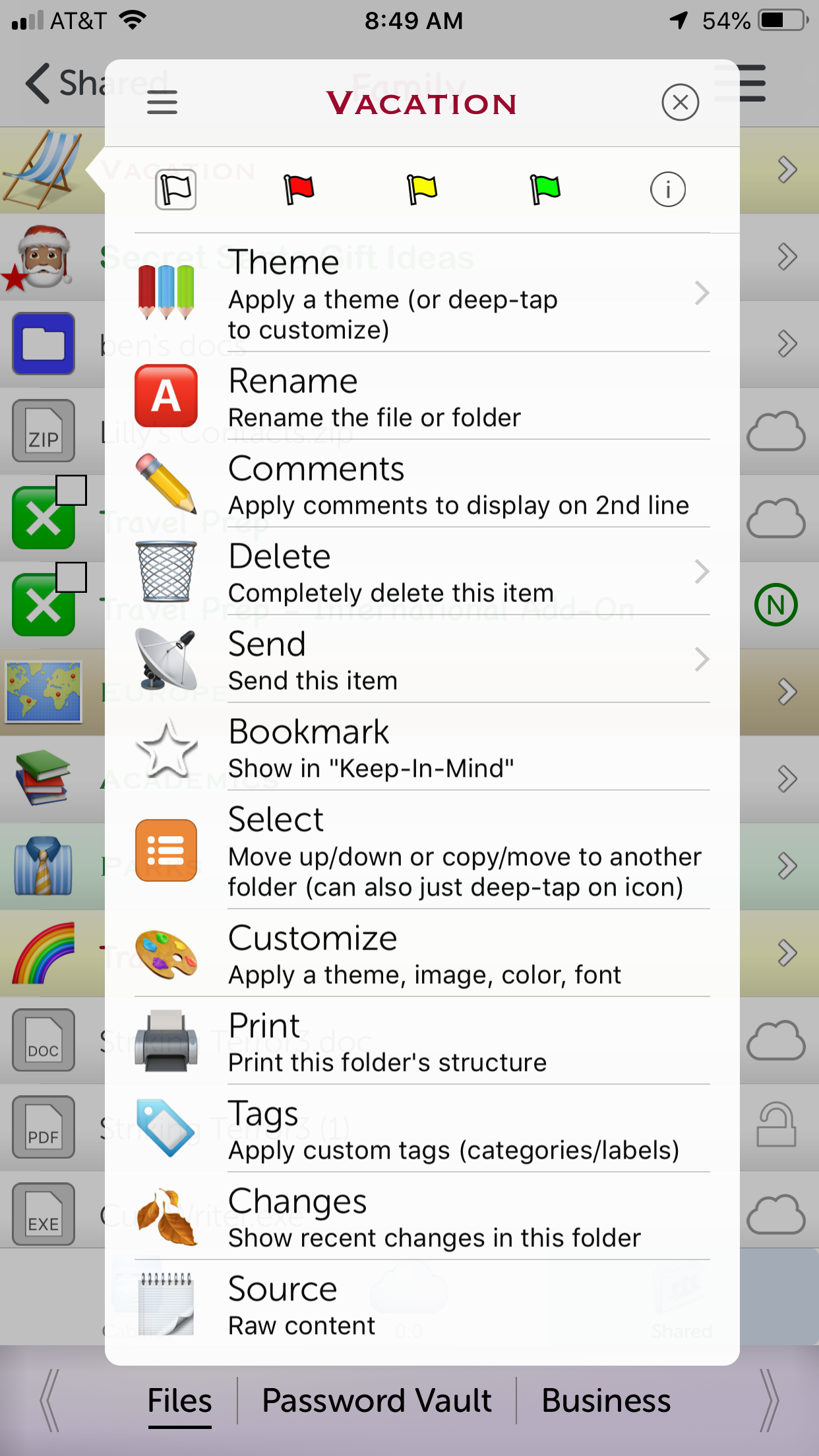
Task: Switch to the Password Vault tab
Action: pos(377,1401)
